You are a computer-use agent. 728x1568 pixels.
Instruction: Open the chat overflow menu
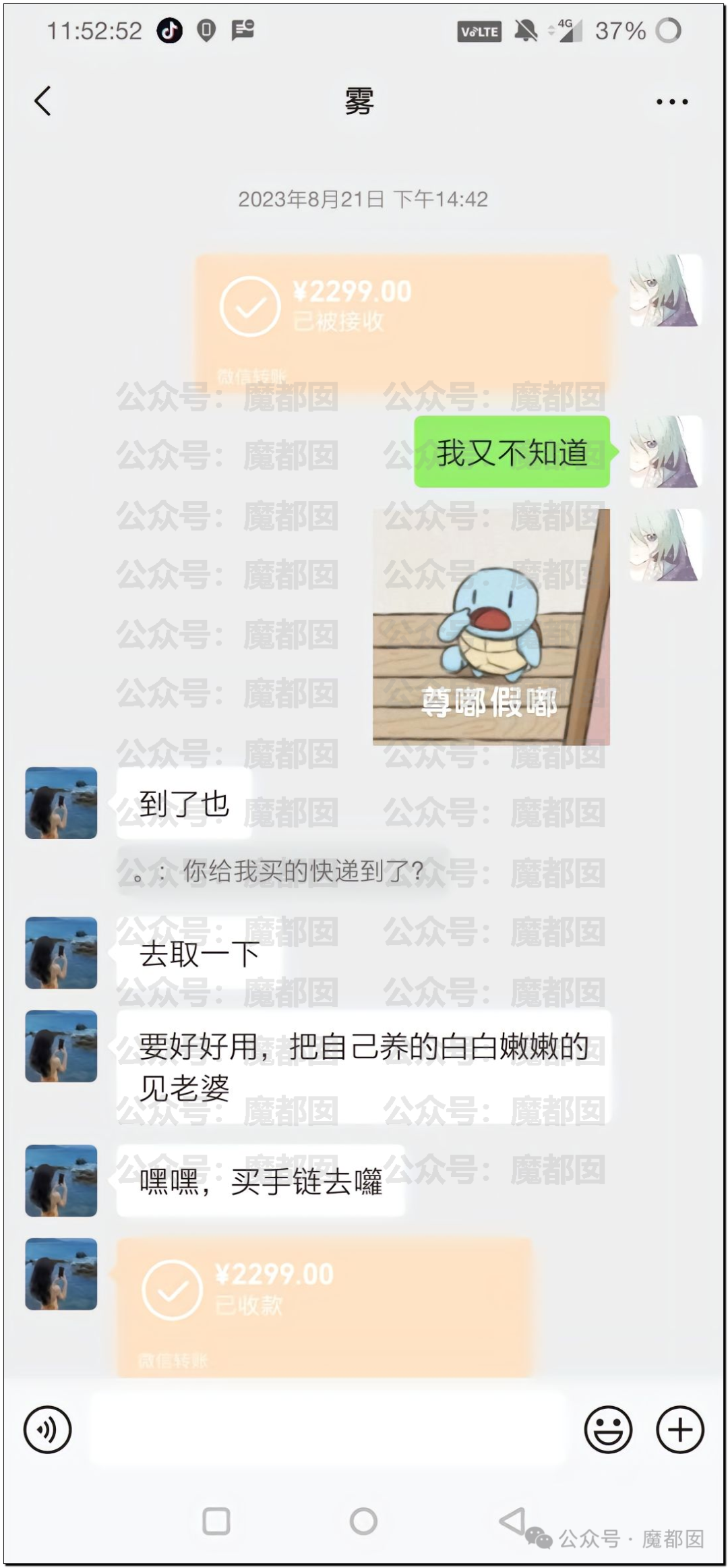click(671, 102)
